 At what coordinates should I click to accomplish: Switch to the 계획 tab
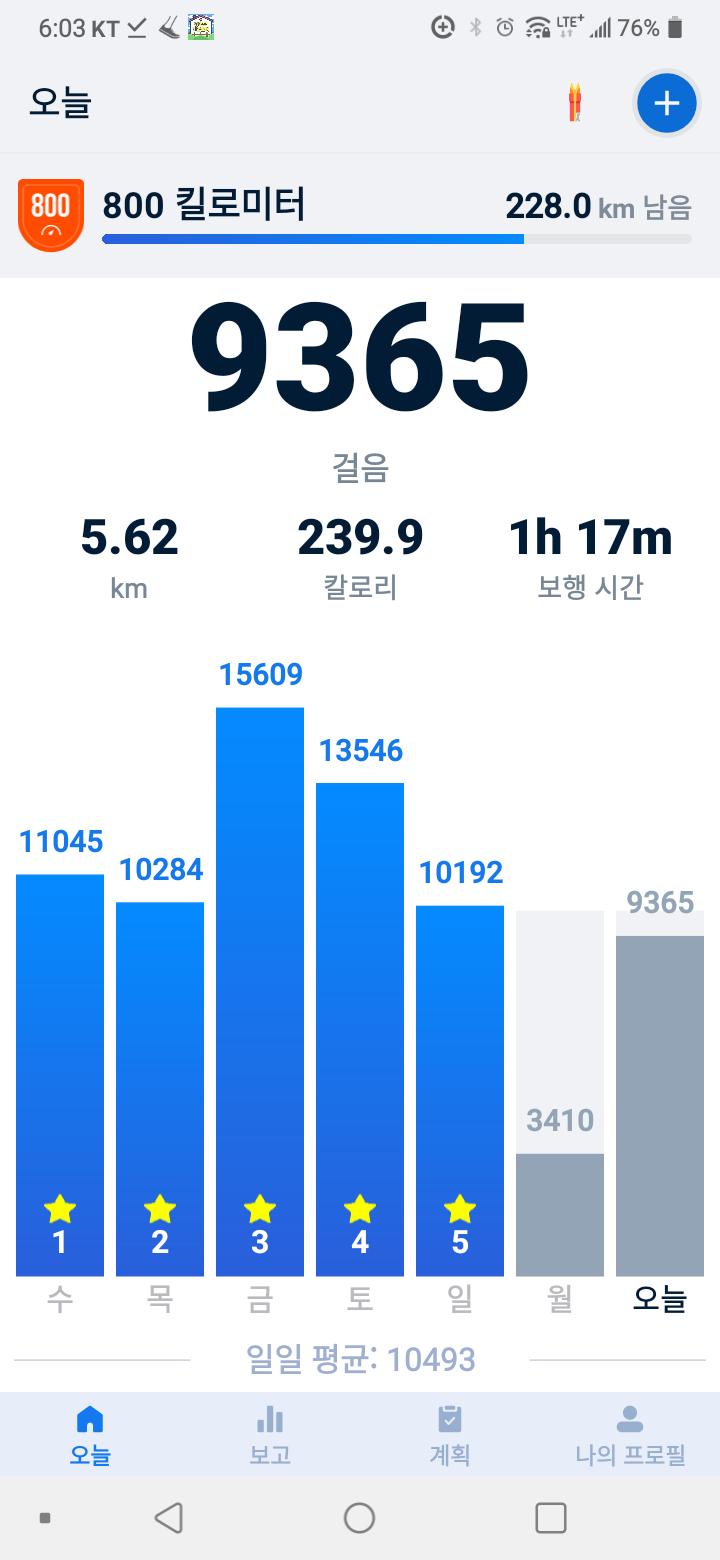tap(450, 1435)
